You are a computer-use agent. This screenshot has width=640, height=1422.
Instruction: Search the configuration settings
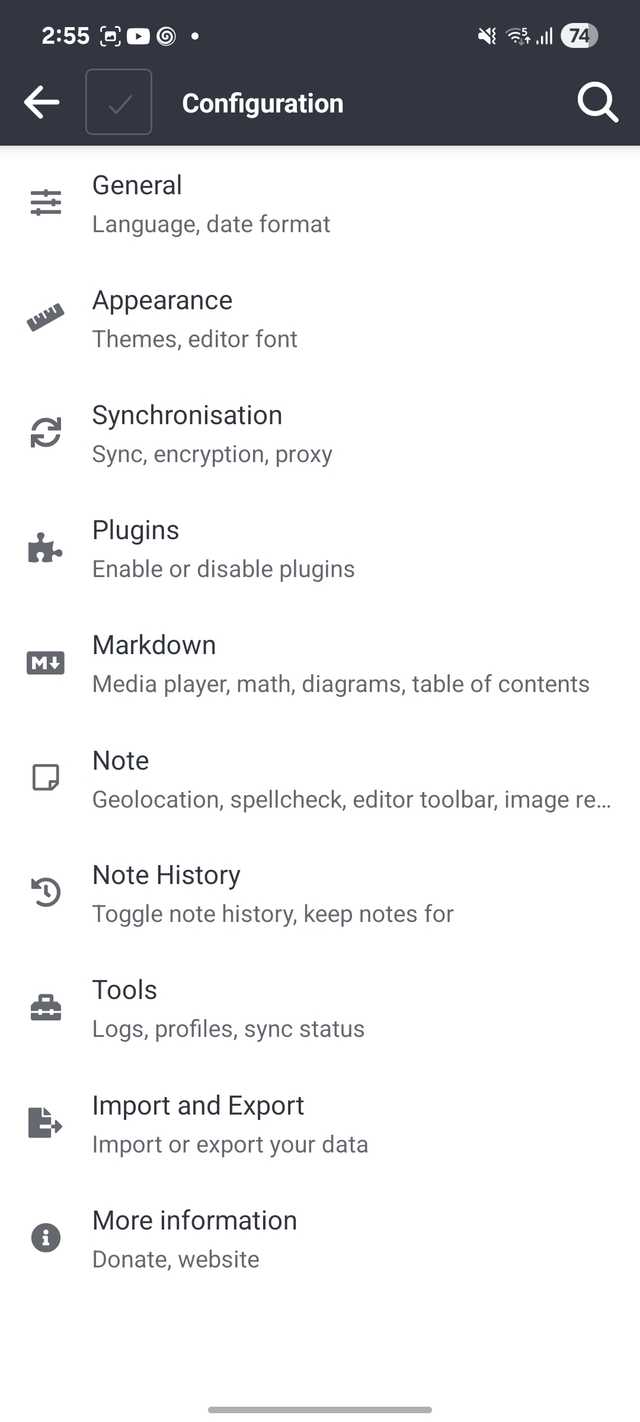tap(597, 102)
